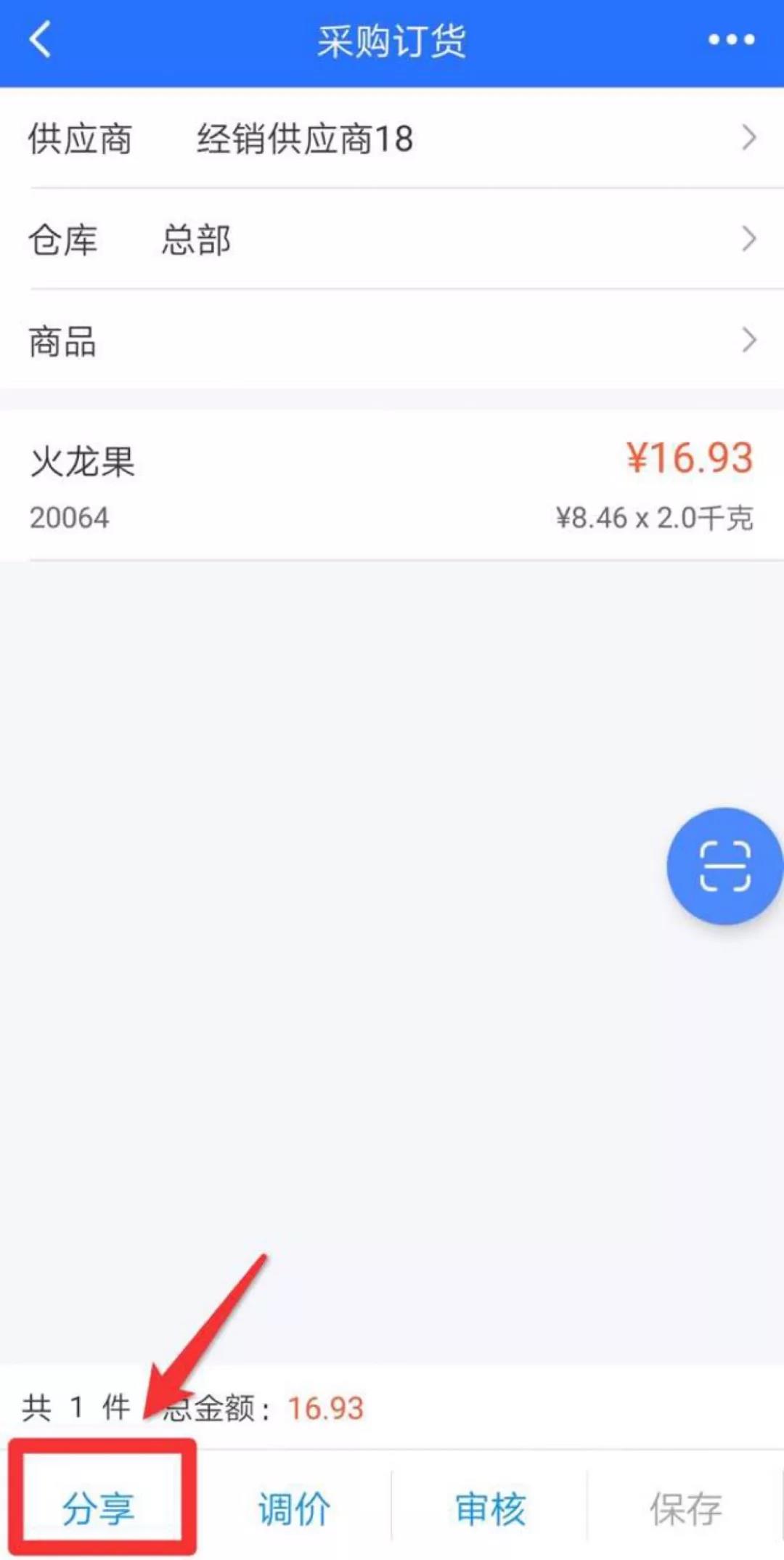Viewport: 784px width, 1560px height.
Task: Go back from the 采购订货 page
Action: [41, 40]
